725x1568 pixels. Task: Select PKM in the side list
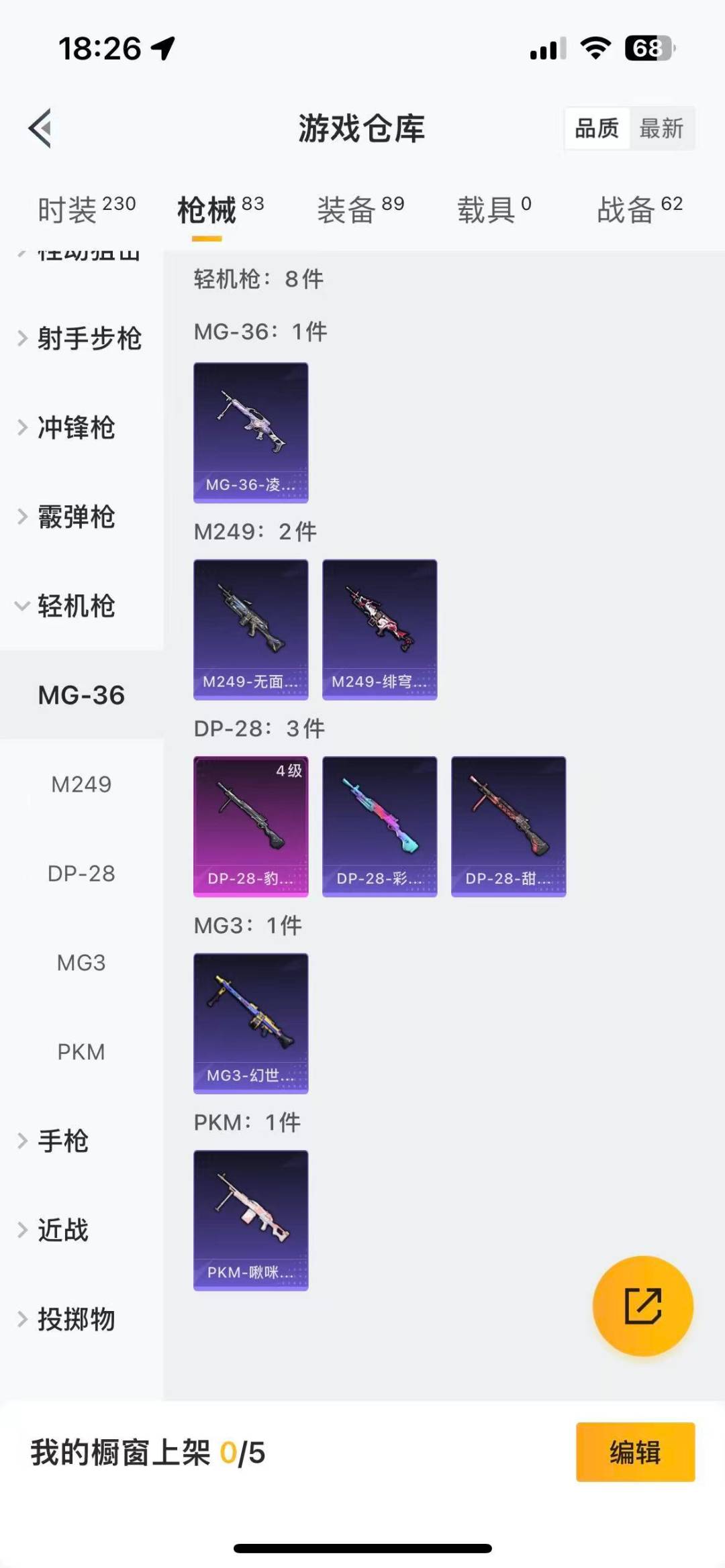[x=81, y=1052]
